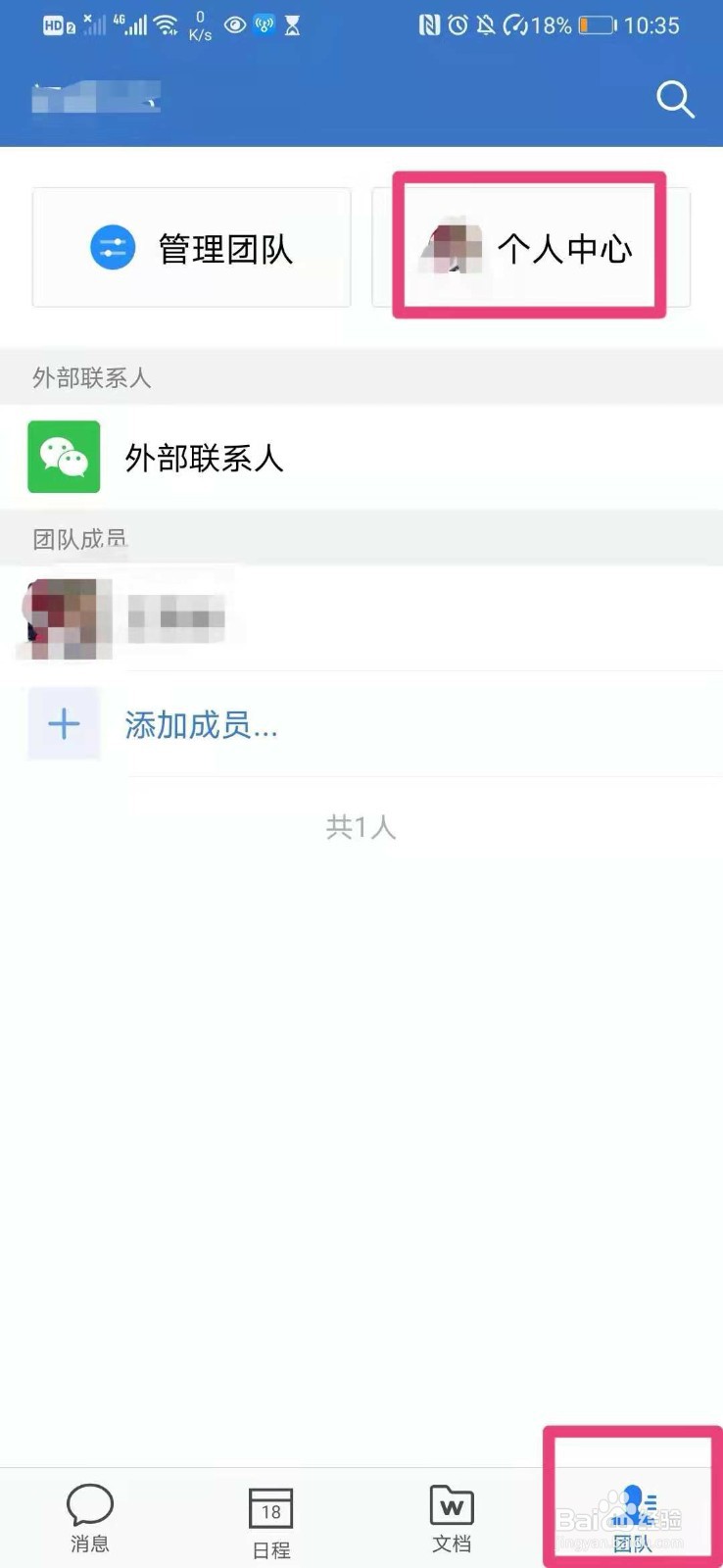
Task: Click the 共1人 member count text
Action: [361, 828]
